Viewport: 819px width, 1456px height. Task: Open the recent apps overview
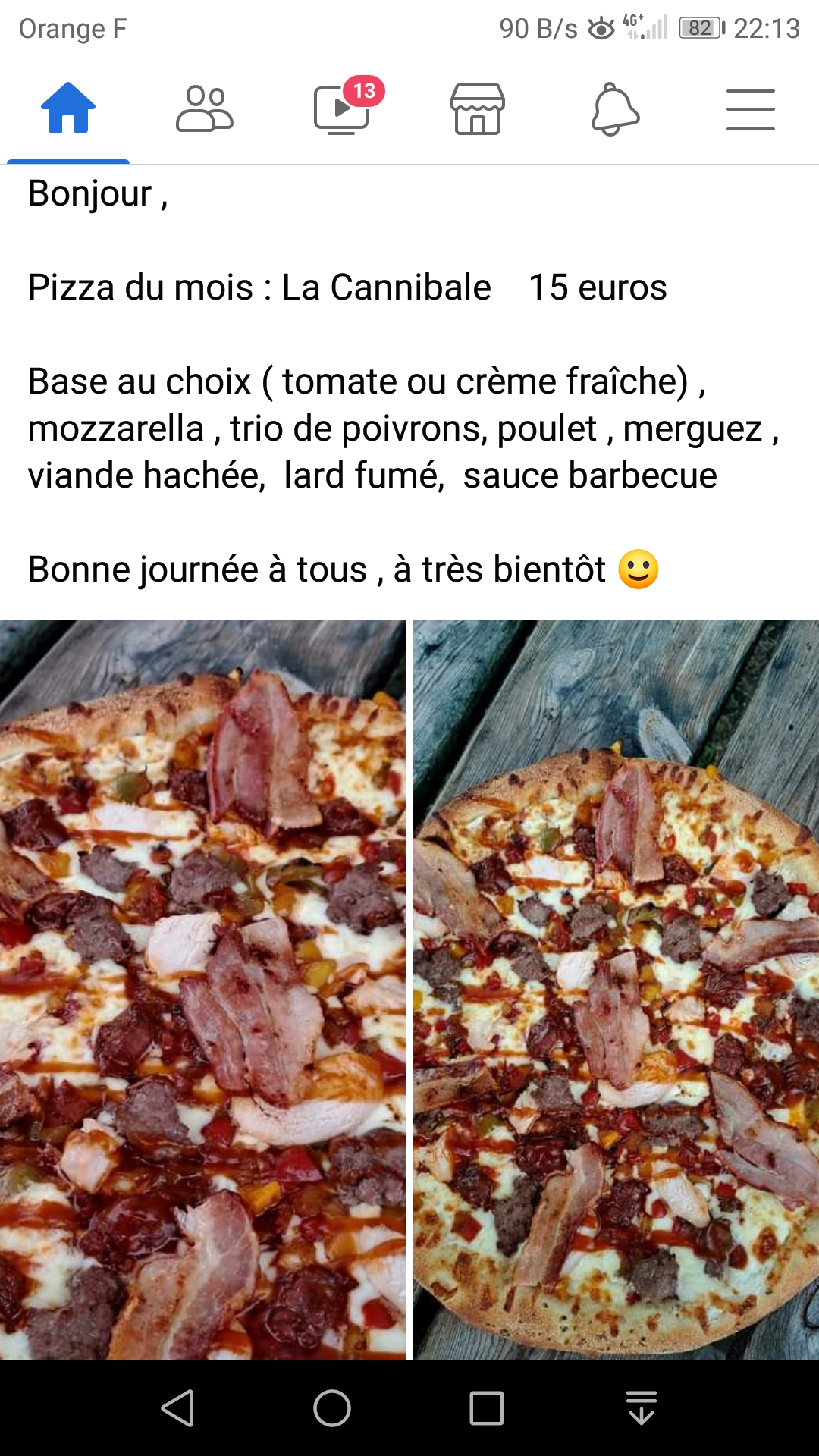[487, 1408]
